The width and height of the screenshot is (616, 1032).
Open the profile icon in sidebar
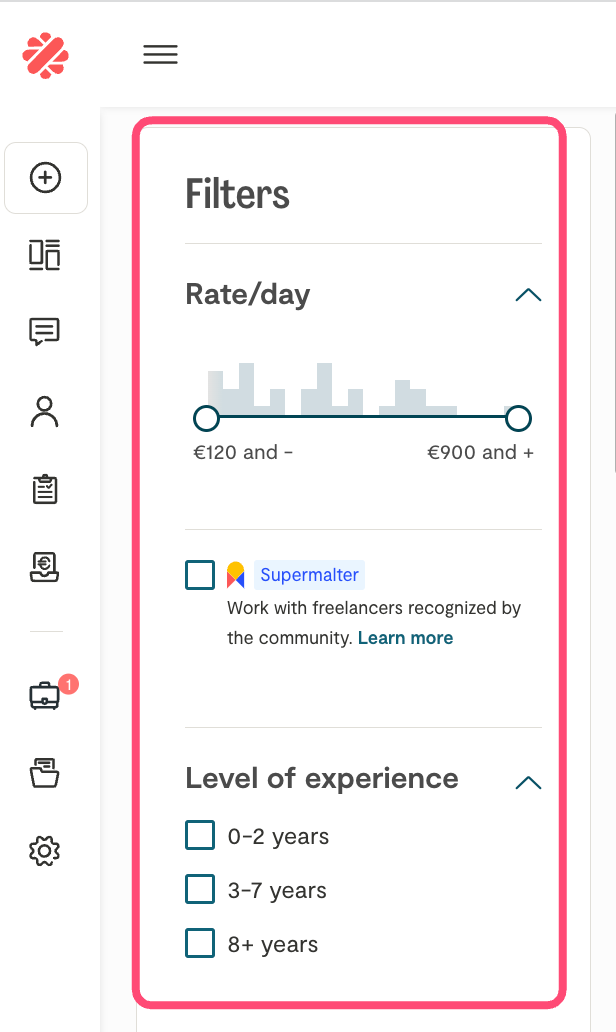point(45,411)
